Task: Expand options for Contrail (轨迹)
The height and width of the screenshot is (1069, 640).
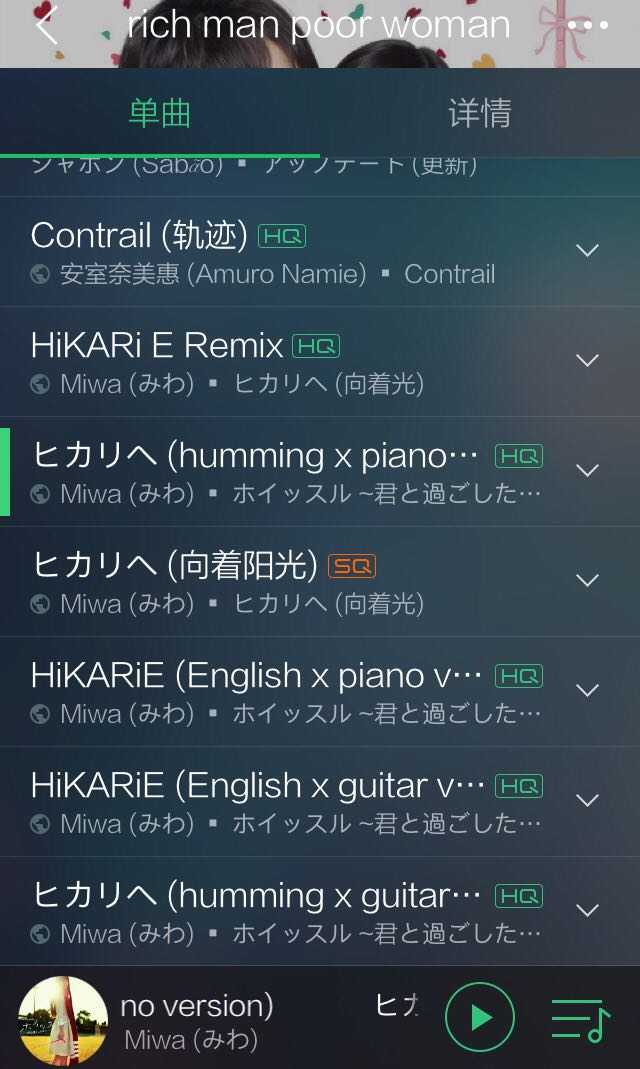Action: pyautogui.click(x=588, y=251)
